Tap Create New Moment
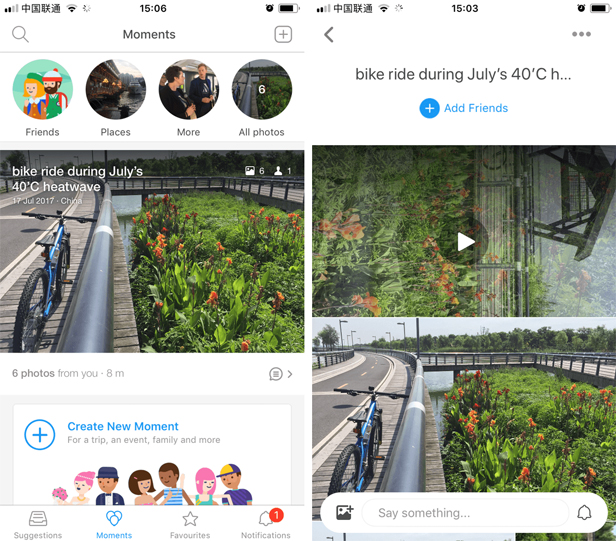Screen dimensions: 616x541 122,426
